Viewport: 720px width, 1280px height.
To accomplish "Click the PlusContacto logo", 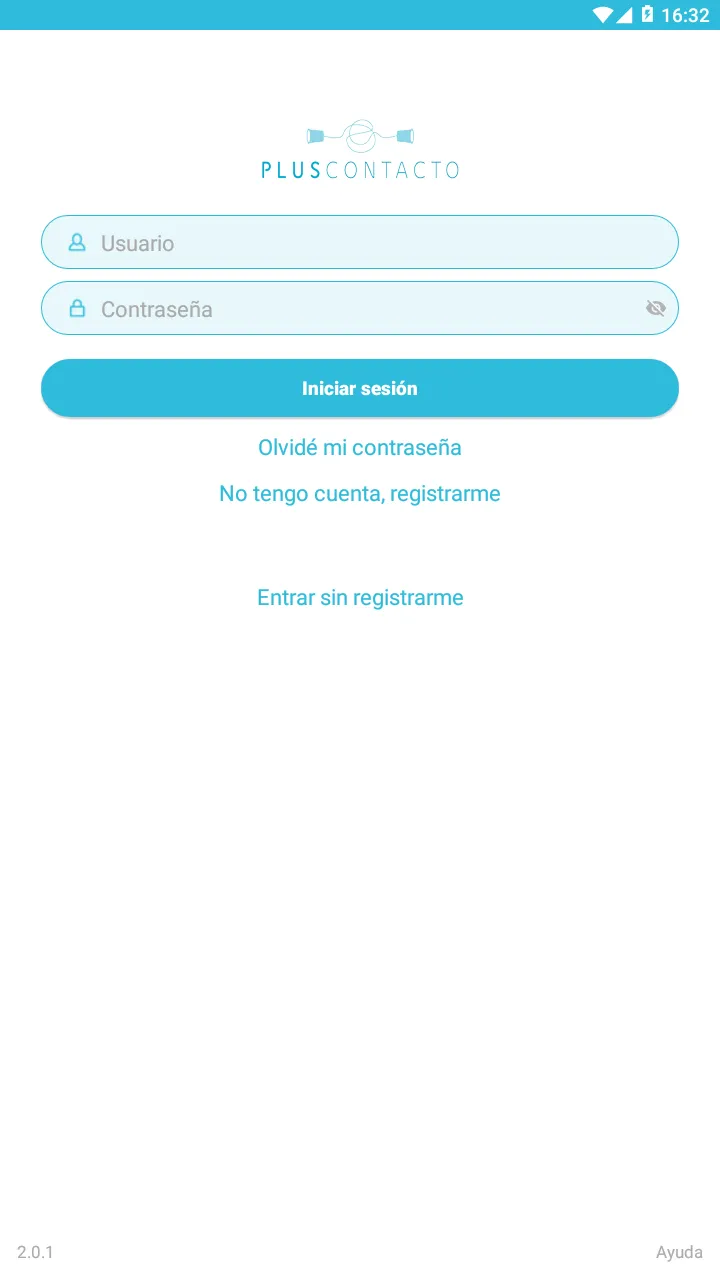I will [360, 148].
